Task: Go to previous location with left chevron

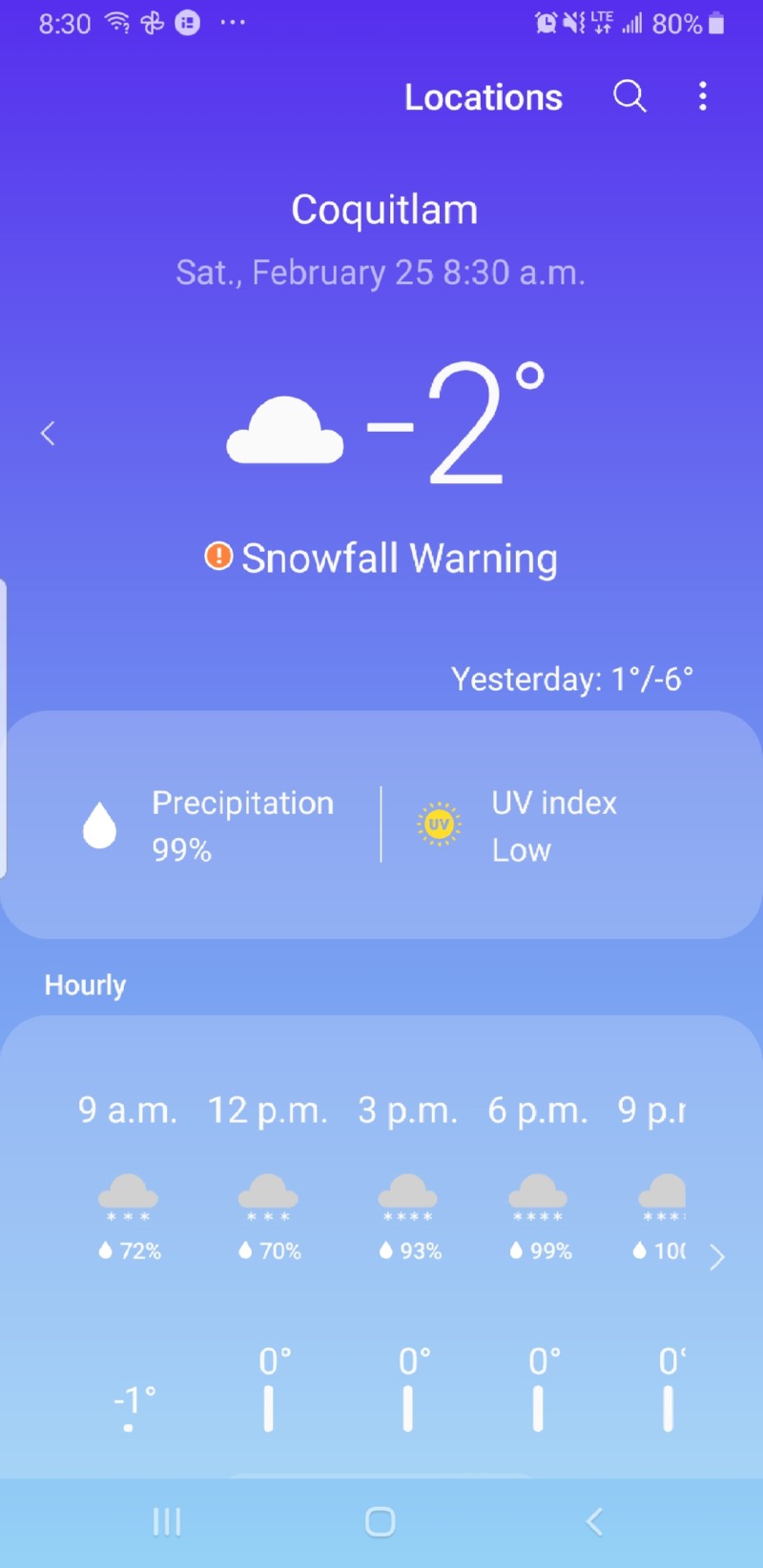Action: (48, 434)
